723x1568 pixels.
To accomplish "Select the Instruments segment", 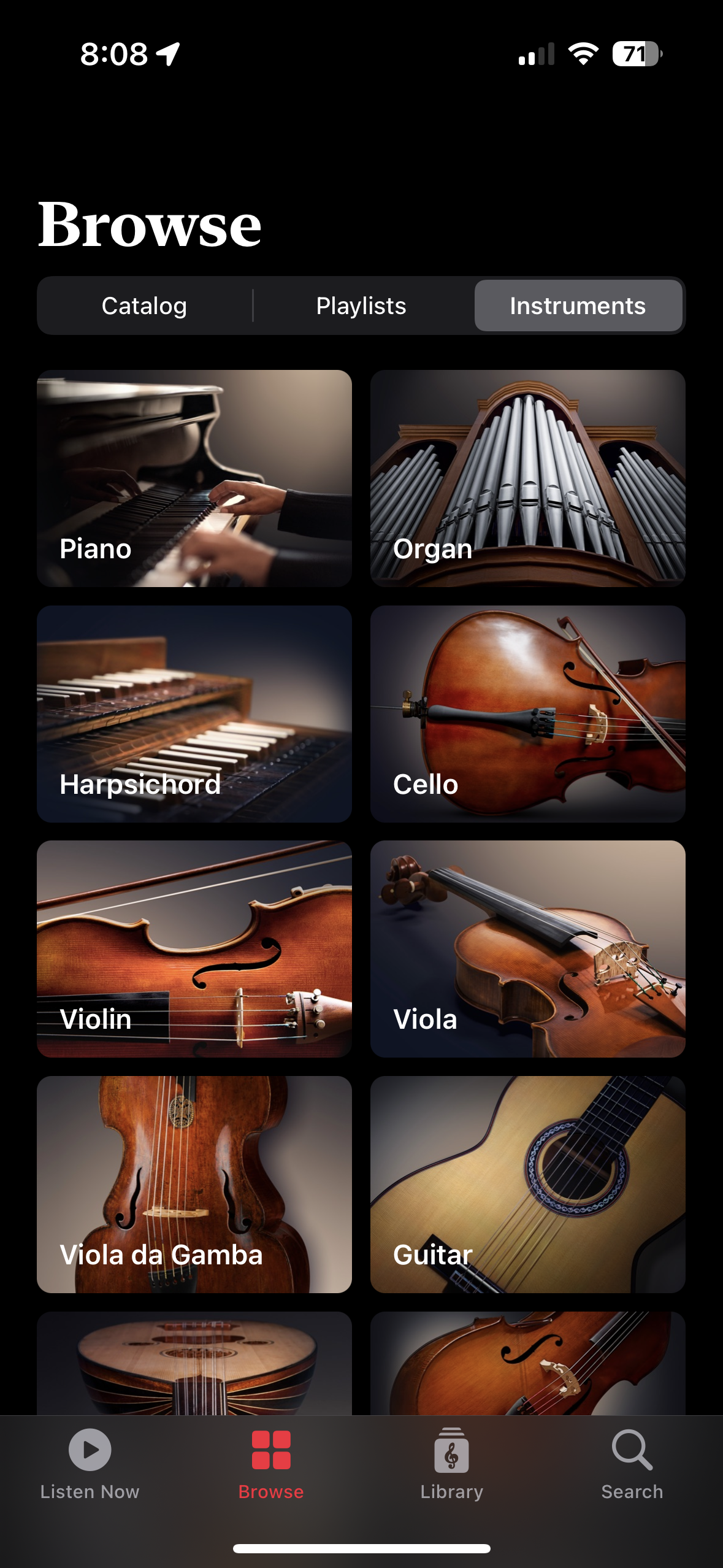I will (x=578, y=306).
